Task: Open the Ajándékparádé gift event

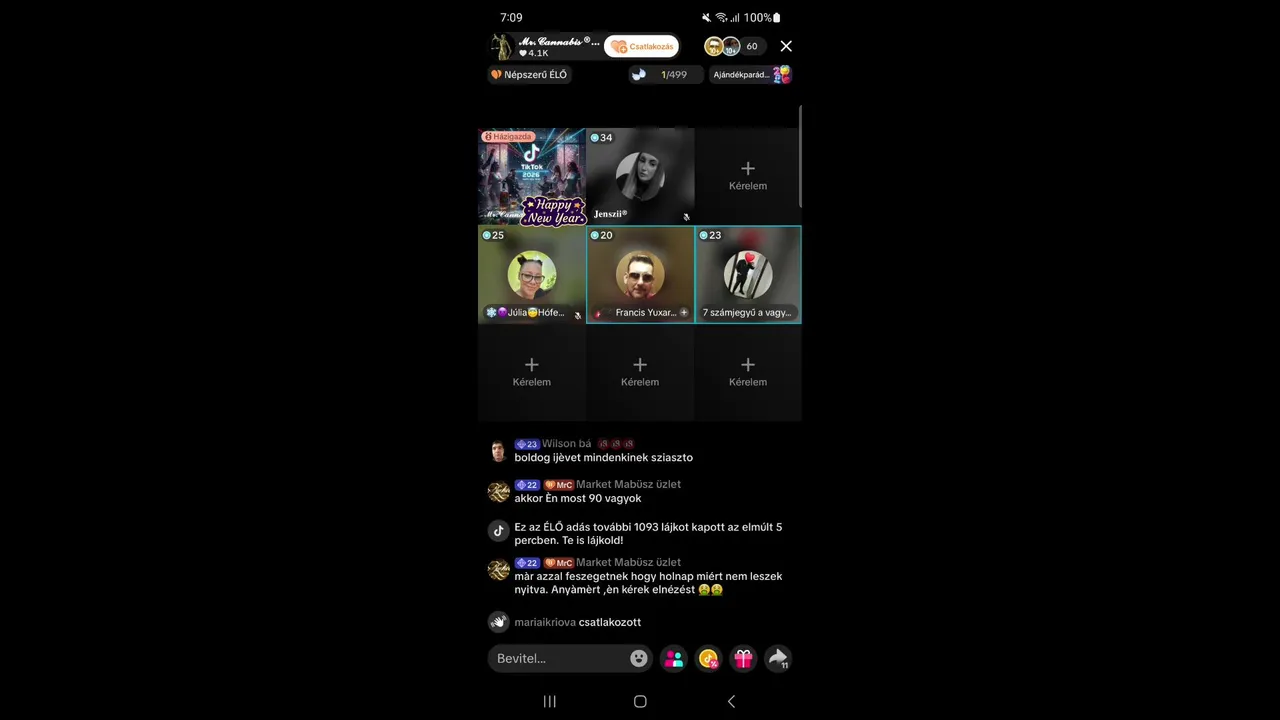Action: click(751, 75)
